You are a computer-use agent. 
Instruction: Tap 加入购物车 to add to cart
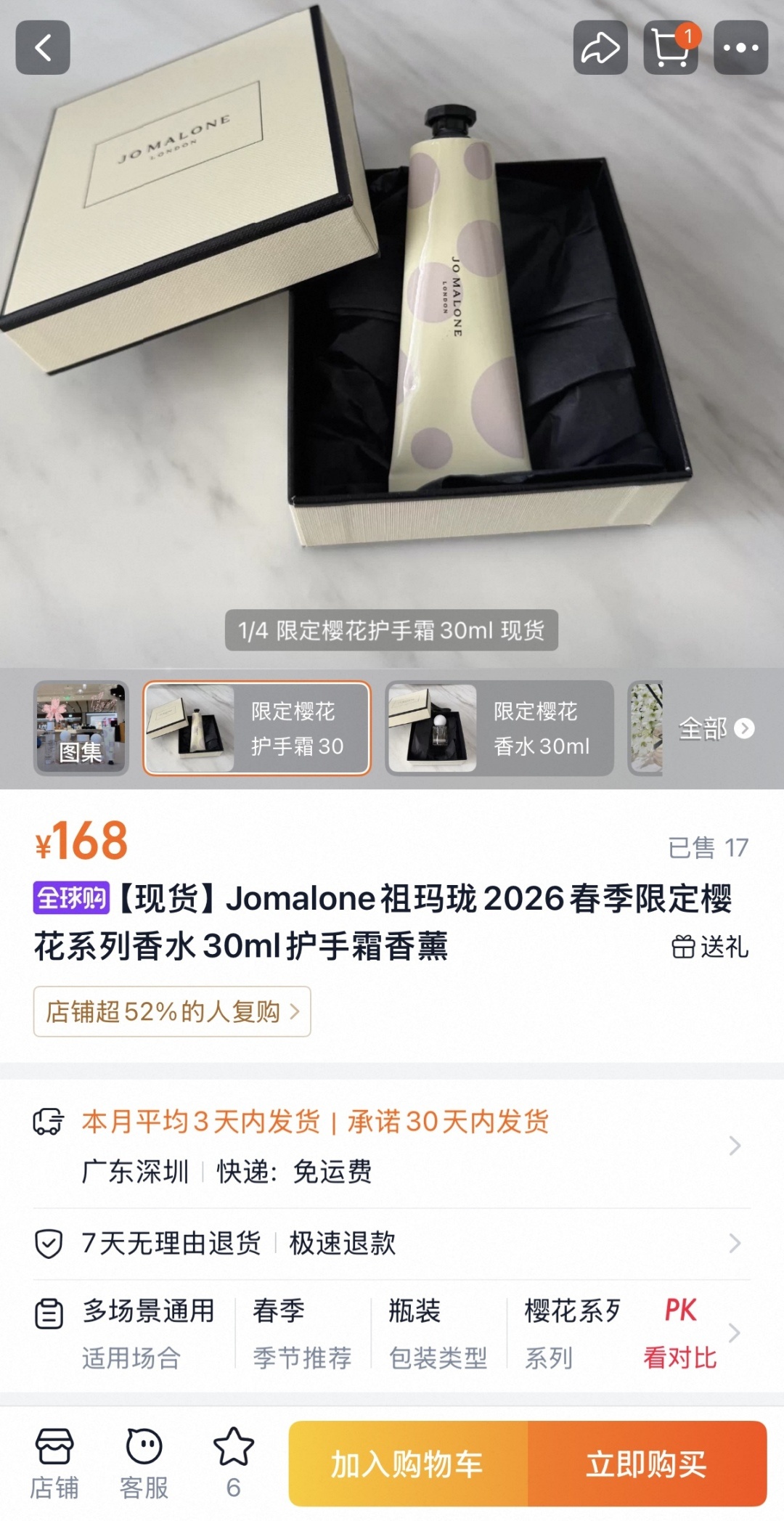point(408,1464)
